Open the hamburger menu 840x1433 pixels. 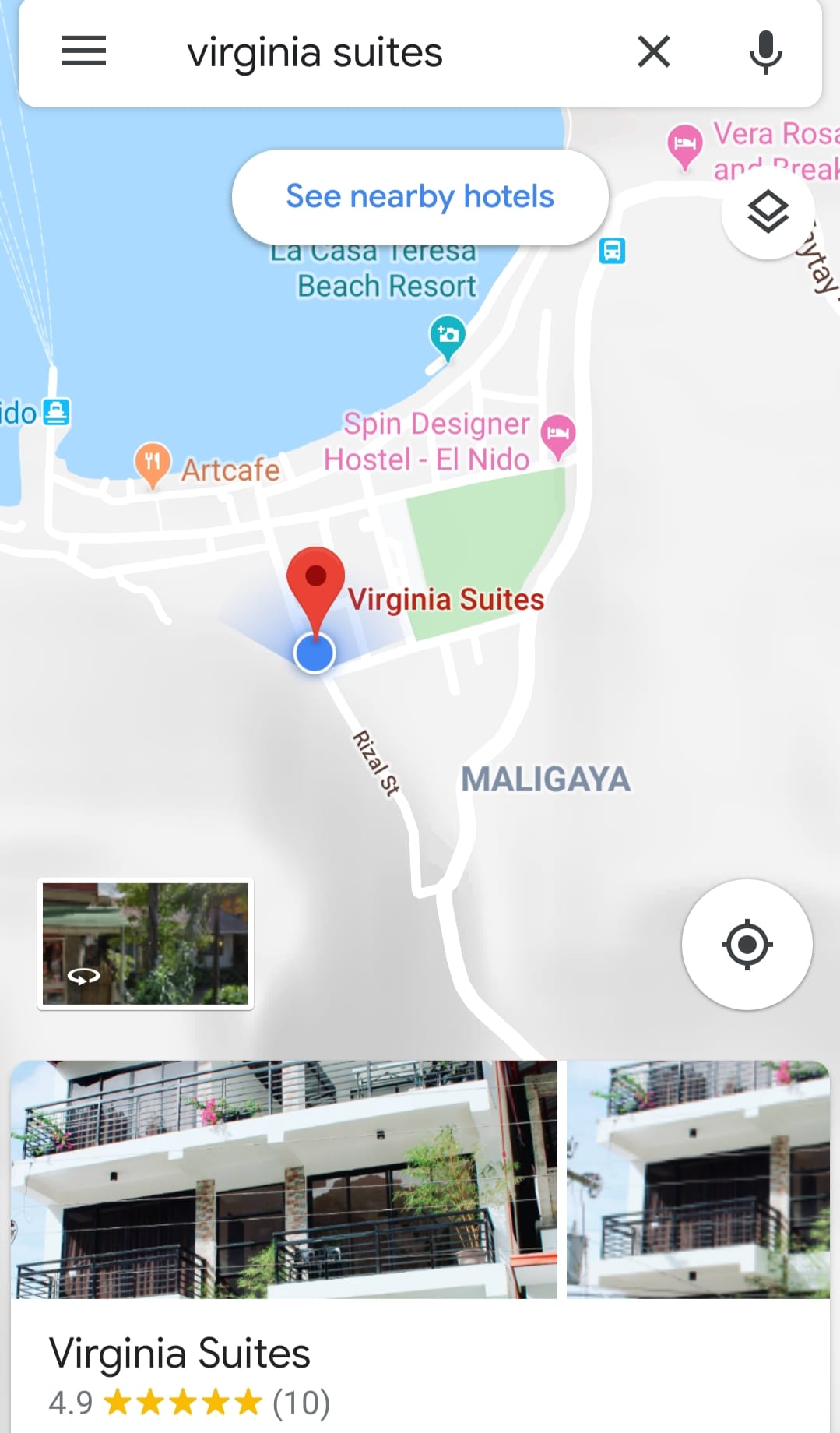[x=83, y=51]
